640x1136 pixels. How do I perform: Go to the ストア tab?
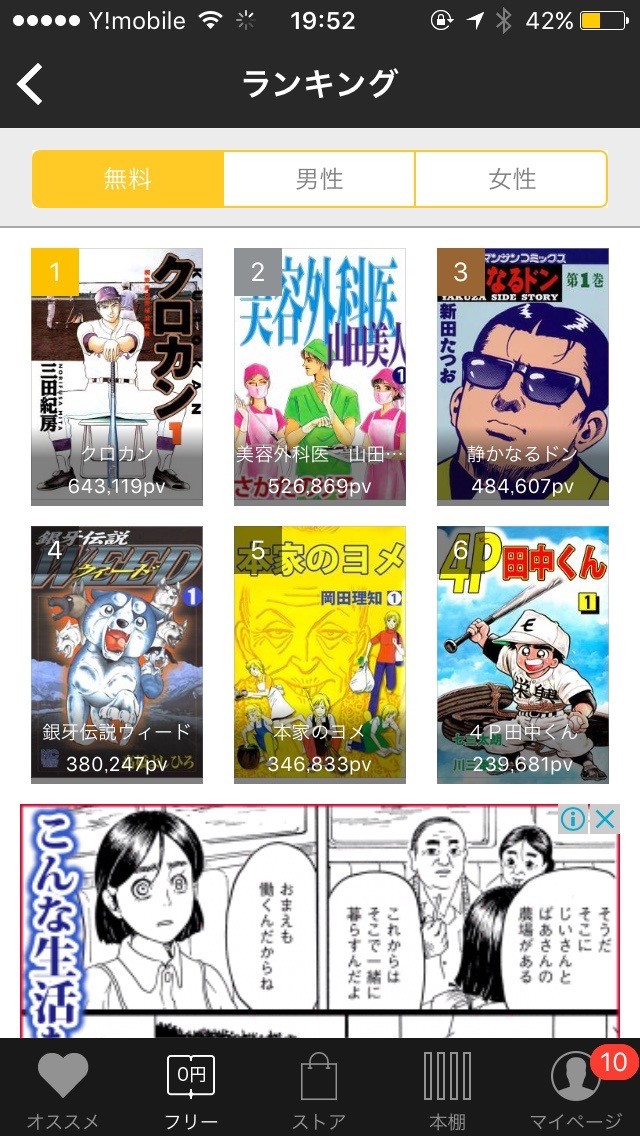[x=319, y=1088]
